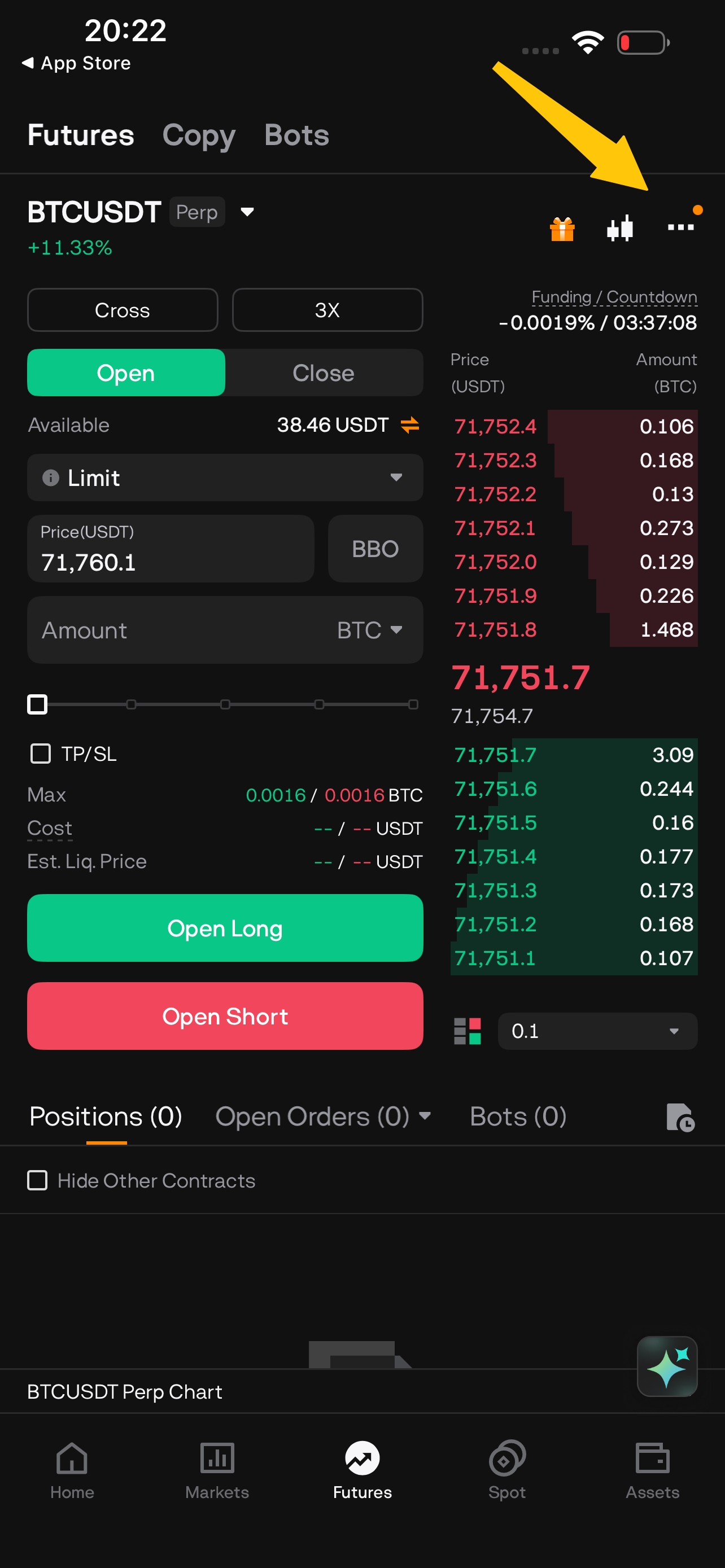
Task: Open the candlestick chart icon
Action: pos(619,229)
